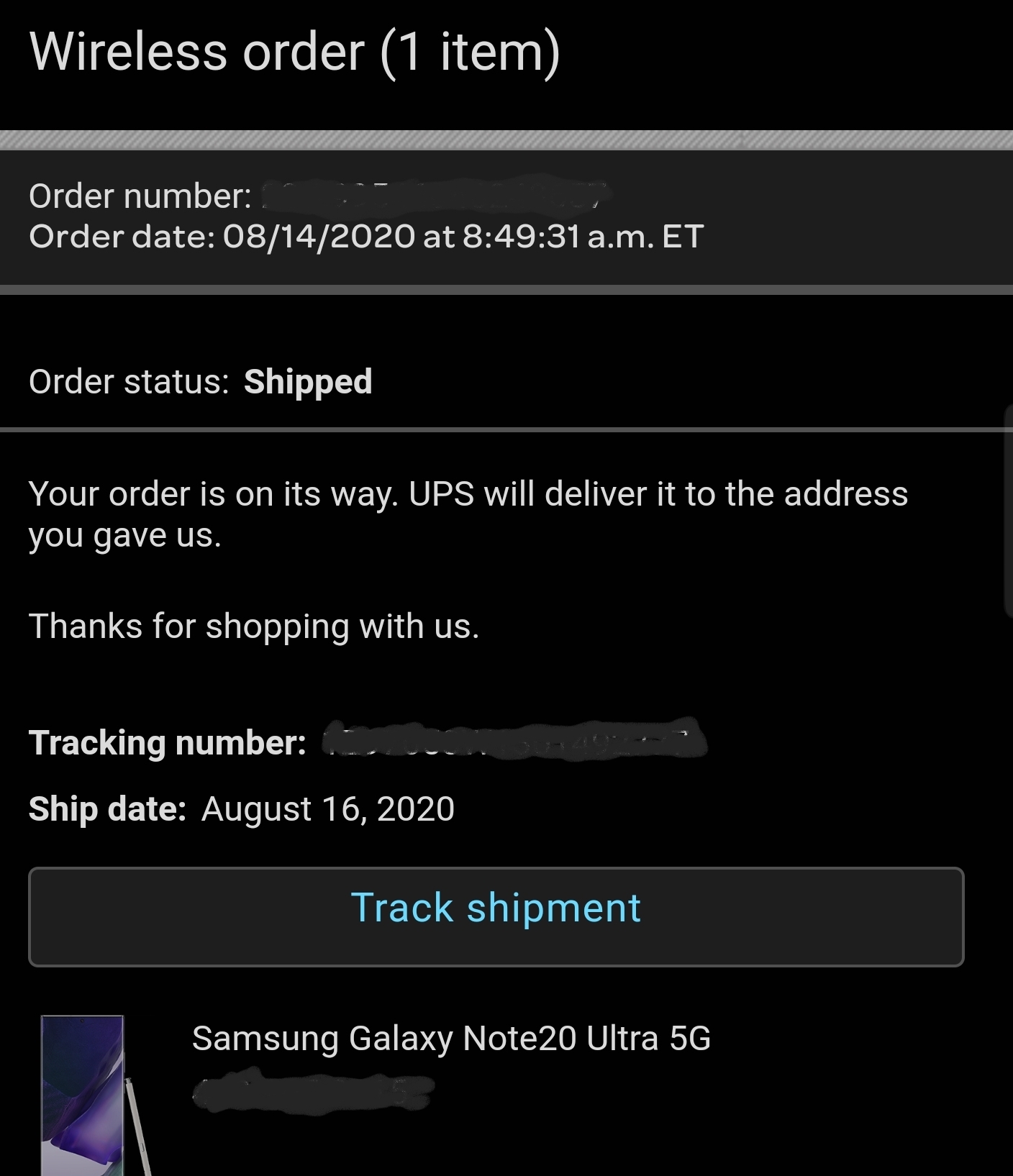Tap the Track shipment button

point(496,916)
